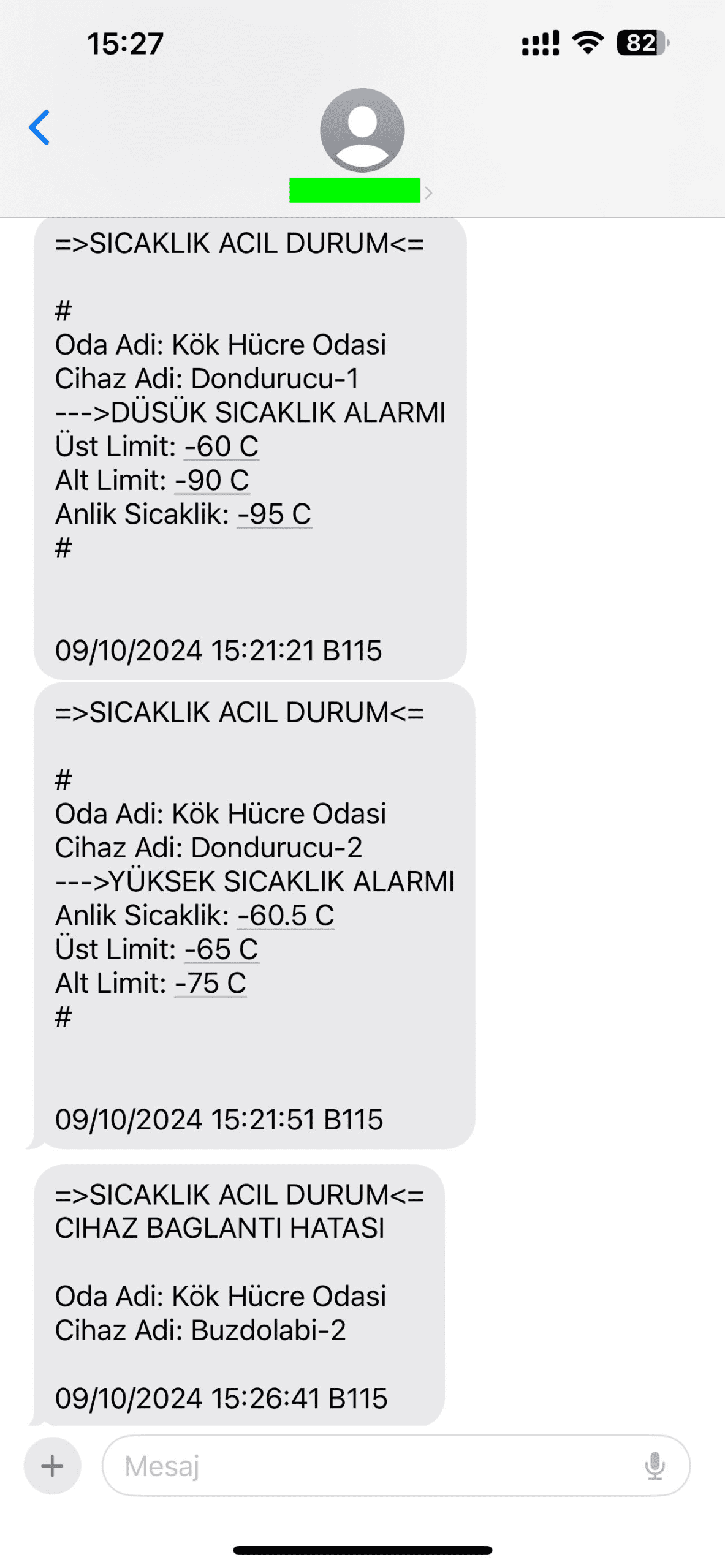Tap the underlined -60 C value
Image resolution: width=725 pixels, height=1568 pixels.
point(221,447)
